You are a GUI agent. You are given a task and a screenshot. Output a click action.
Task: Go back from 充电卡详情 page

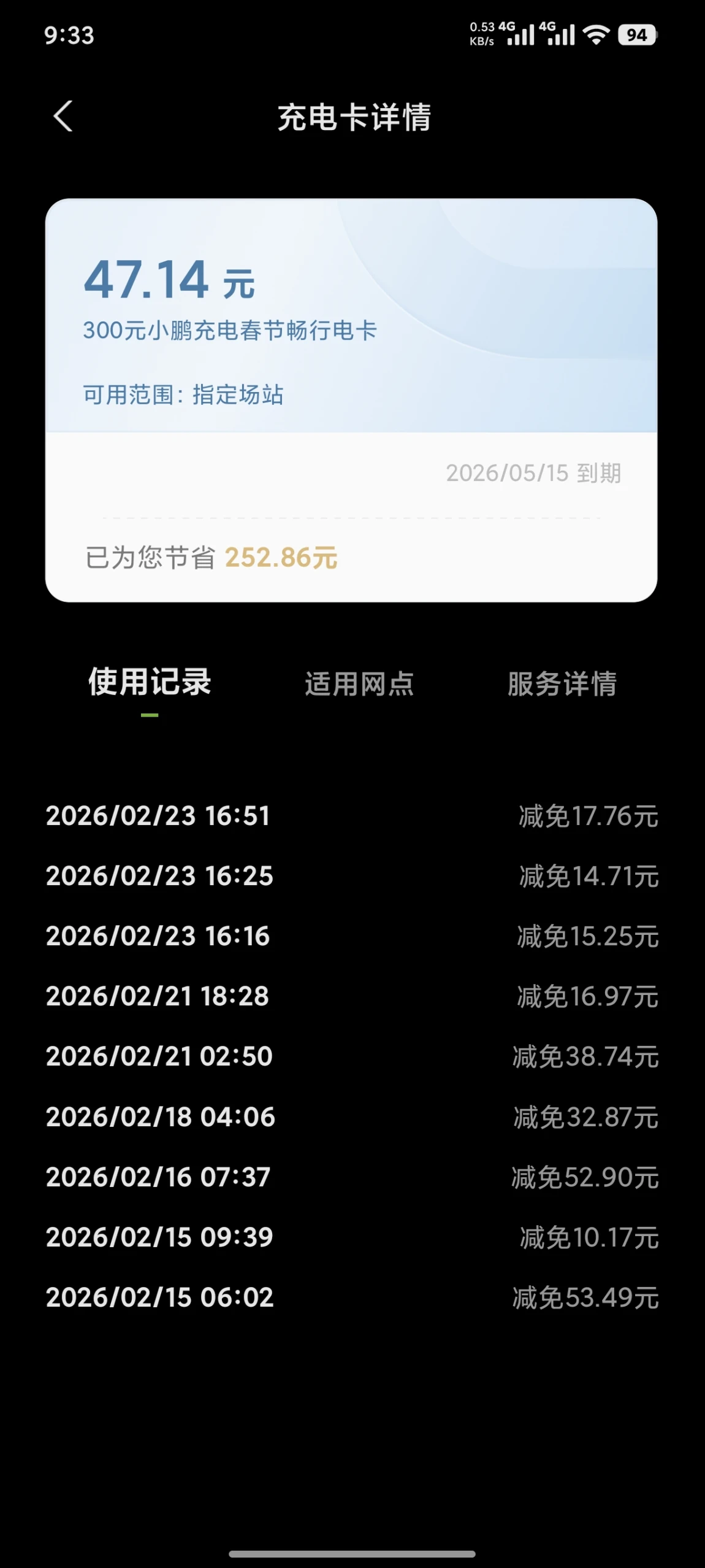(x=63, y=116)
